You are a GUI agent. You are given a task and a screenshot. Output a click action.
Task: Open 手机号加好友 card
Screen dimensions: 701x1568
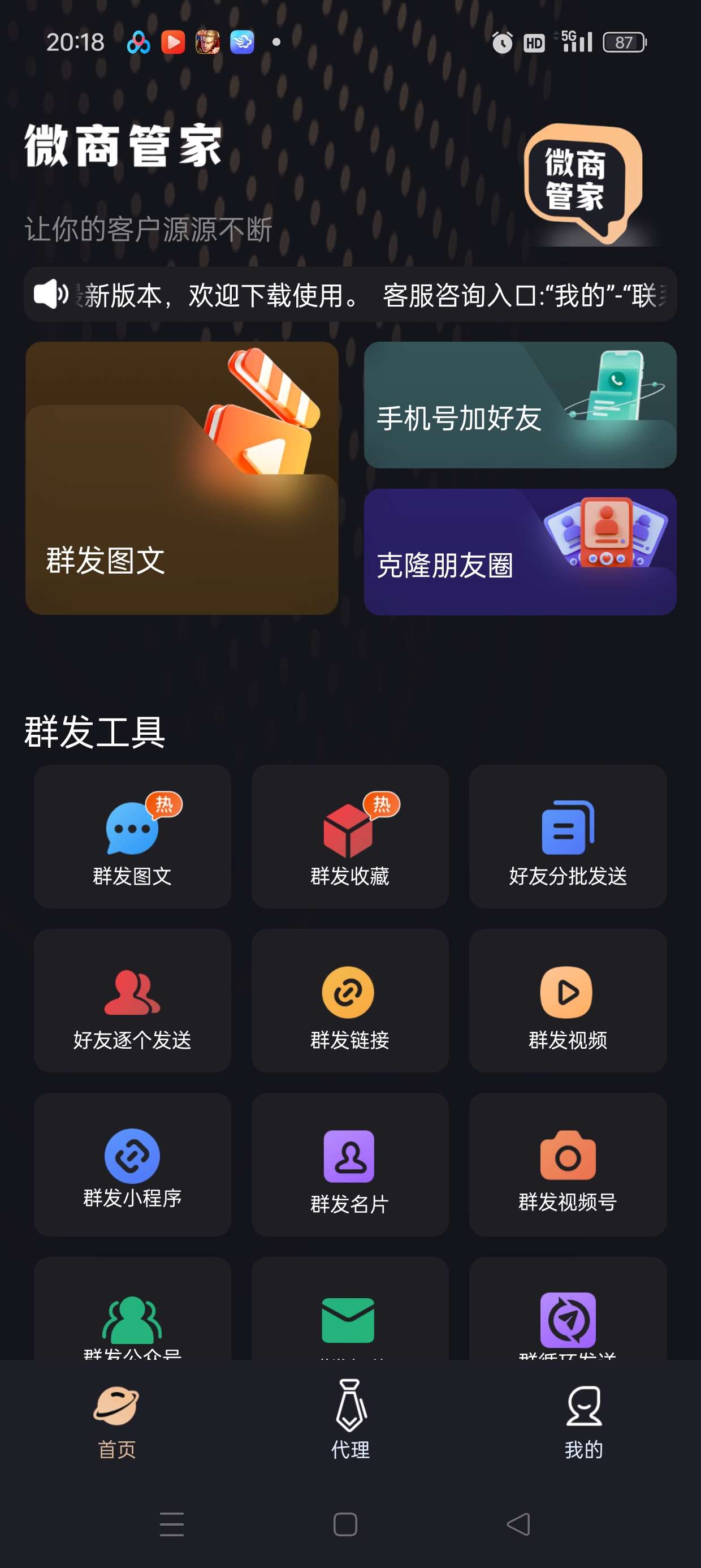[x=520, y=406]
